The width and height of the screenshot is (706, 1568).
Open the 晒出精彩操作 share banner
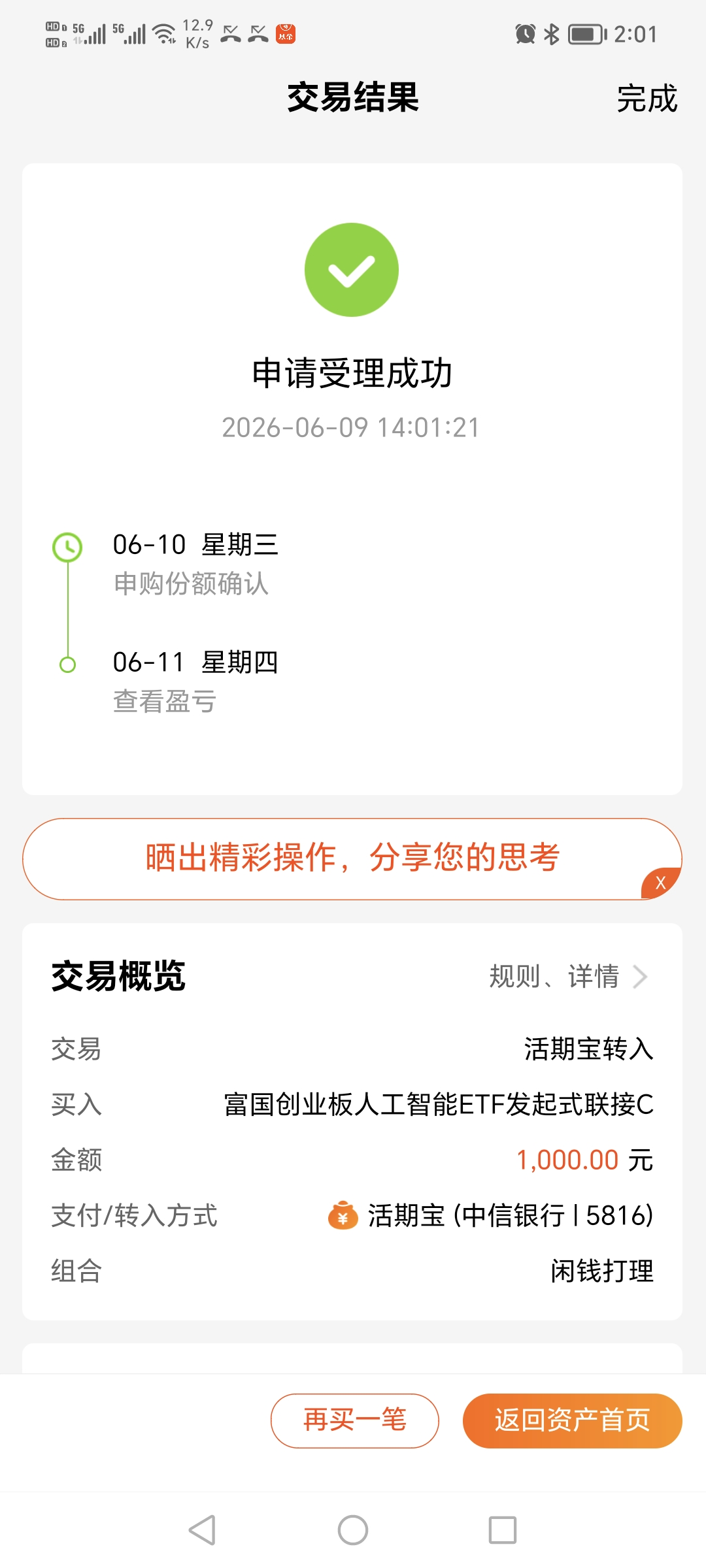352,858
